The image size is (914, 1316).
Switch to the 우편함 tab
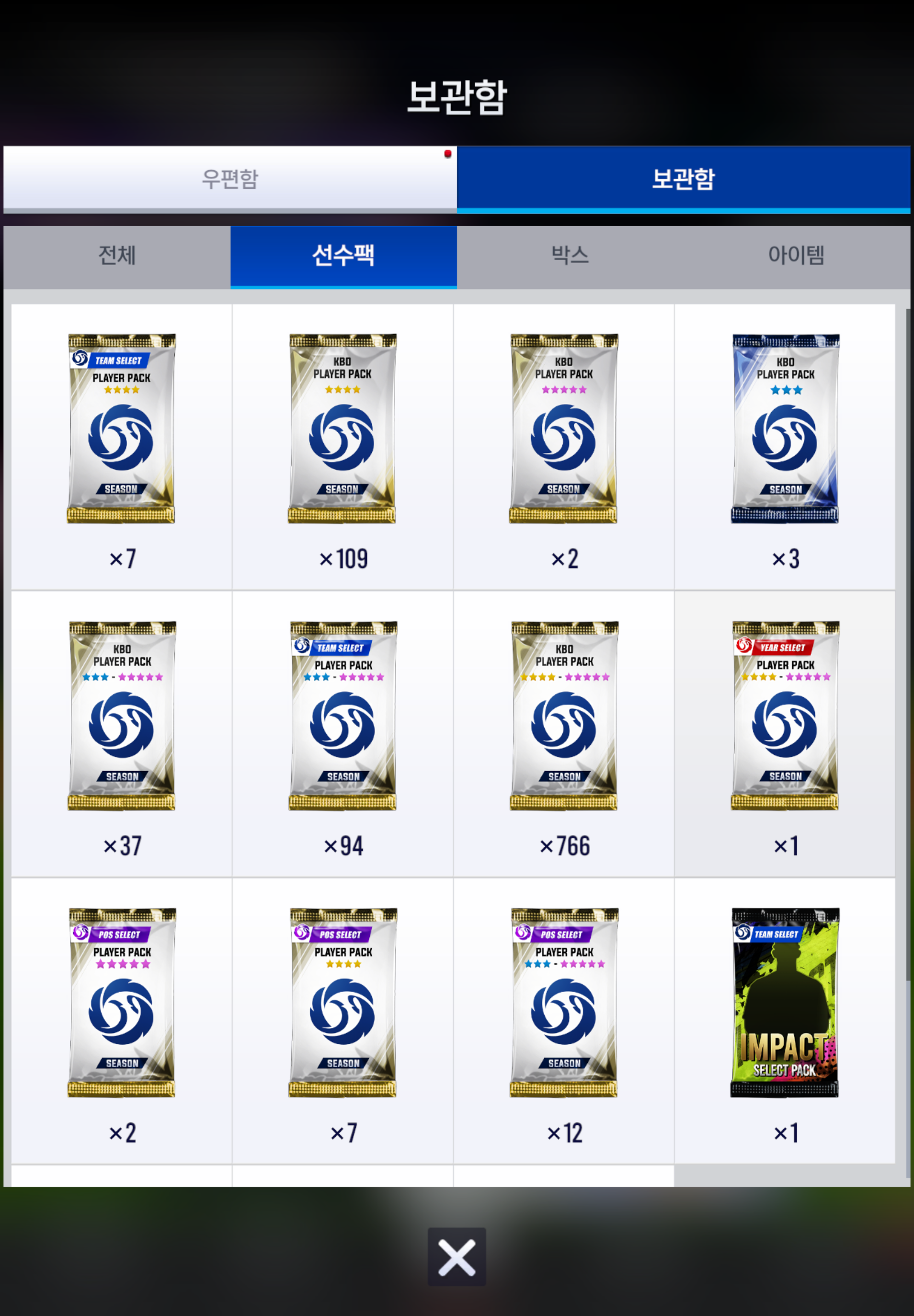[229, 178]
